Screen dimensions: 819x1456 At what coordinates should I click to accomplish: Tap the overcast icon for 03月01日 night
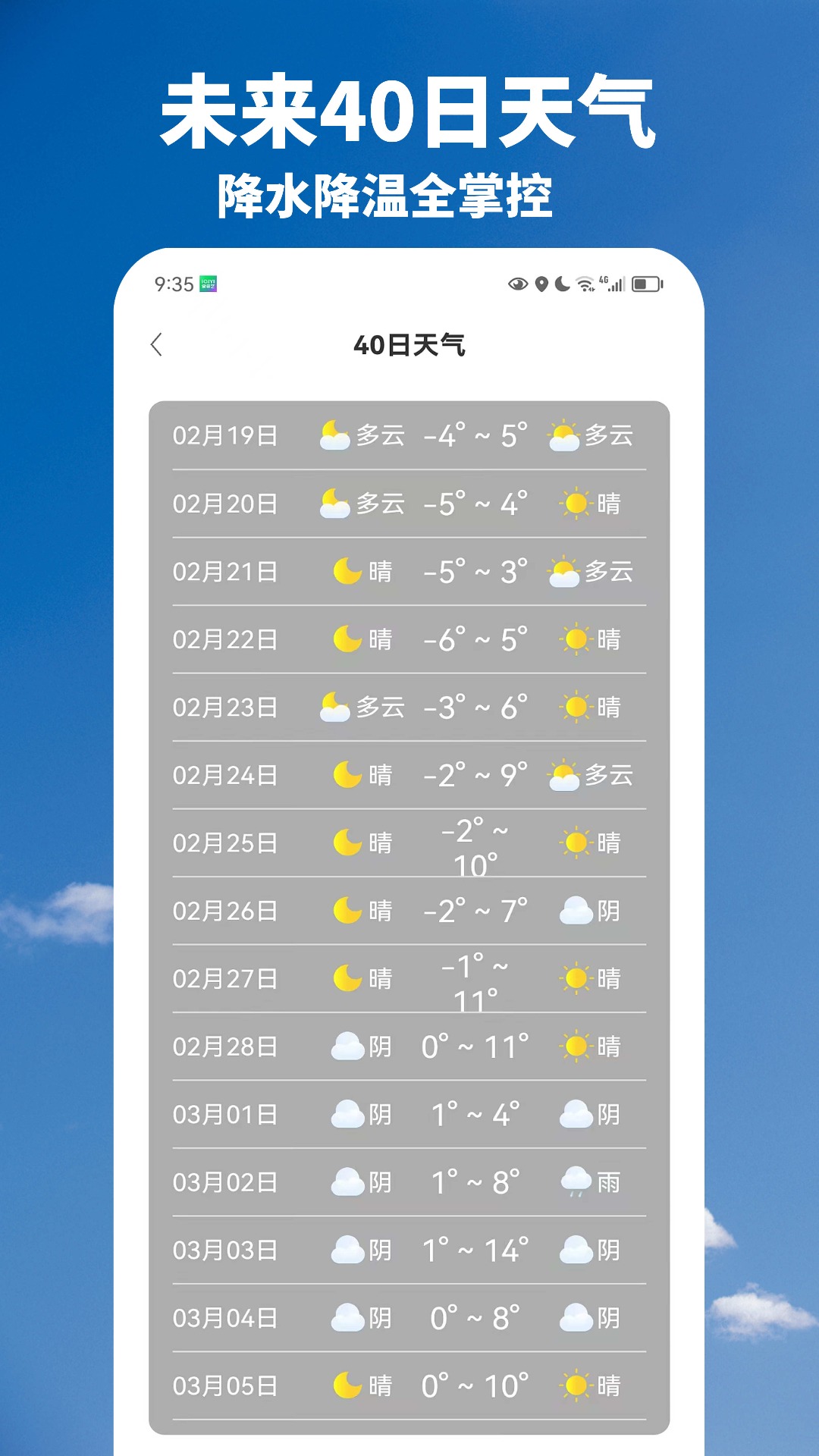pyautogui.click(x=578, y=1113)
